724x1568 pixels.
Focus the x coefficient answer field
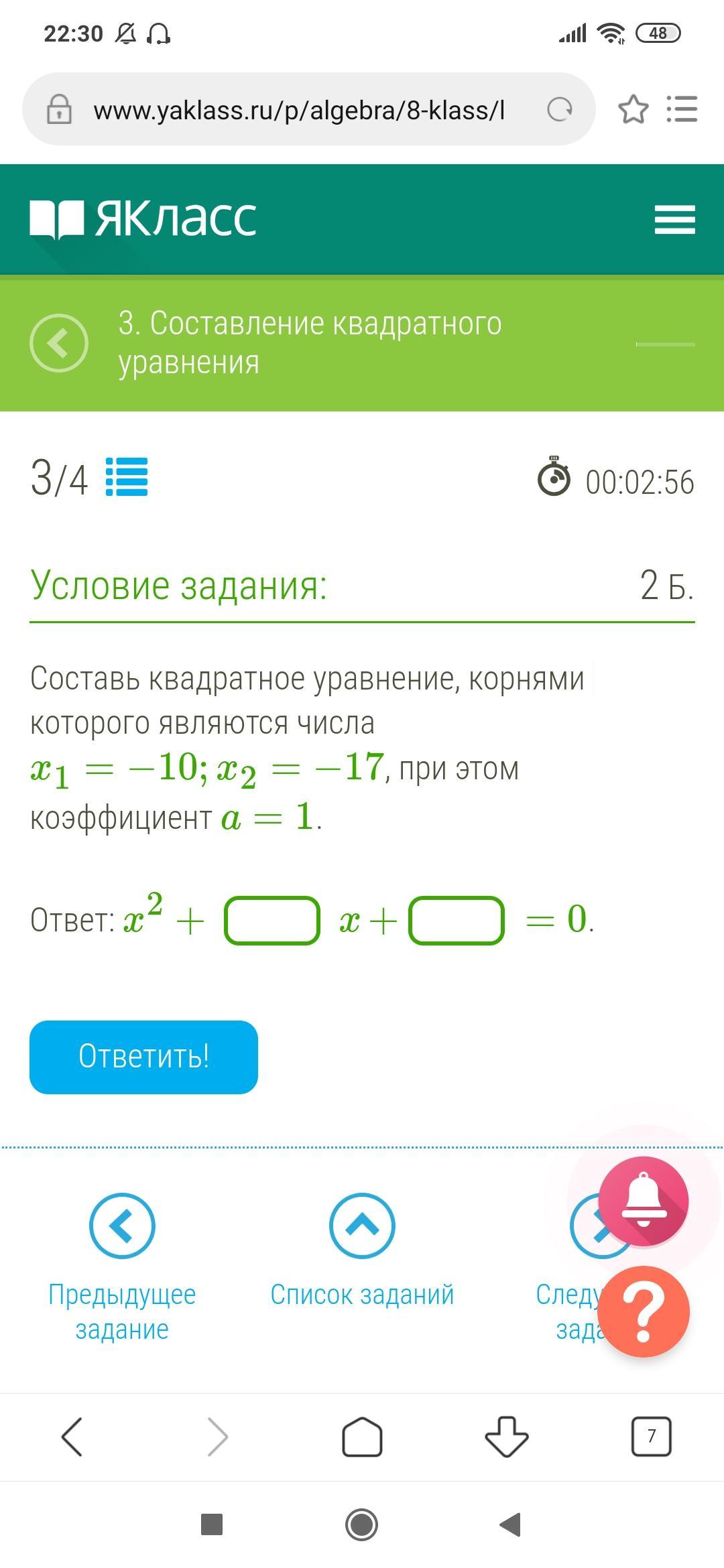(271, 920)
